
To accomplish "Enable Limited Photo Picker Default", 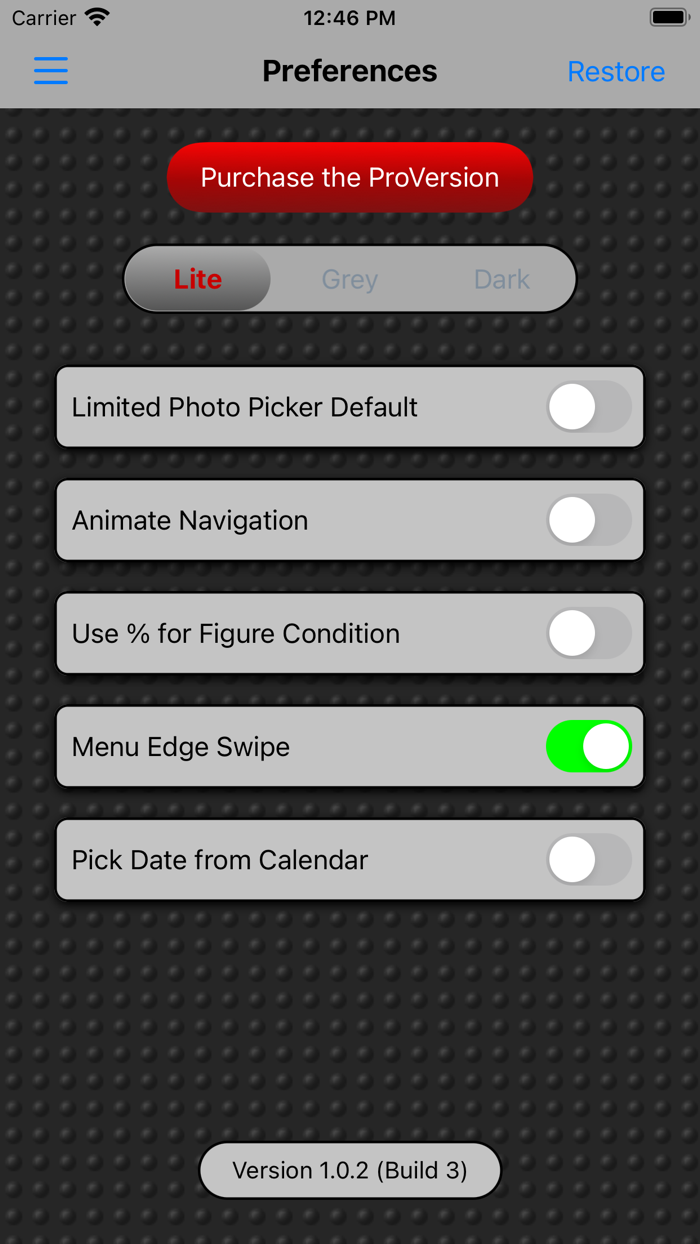I will 588,407.
